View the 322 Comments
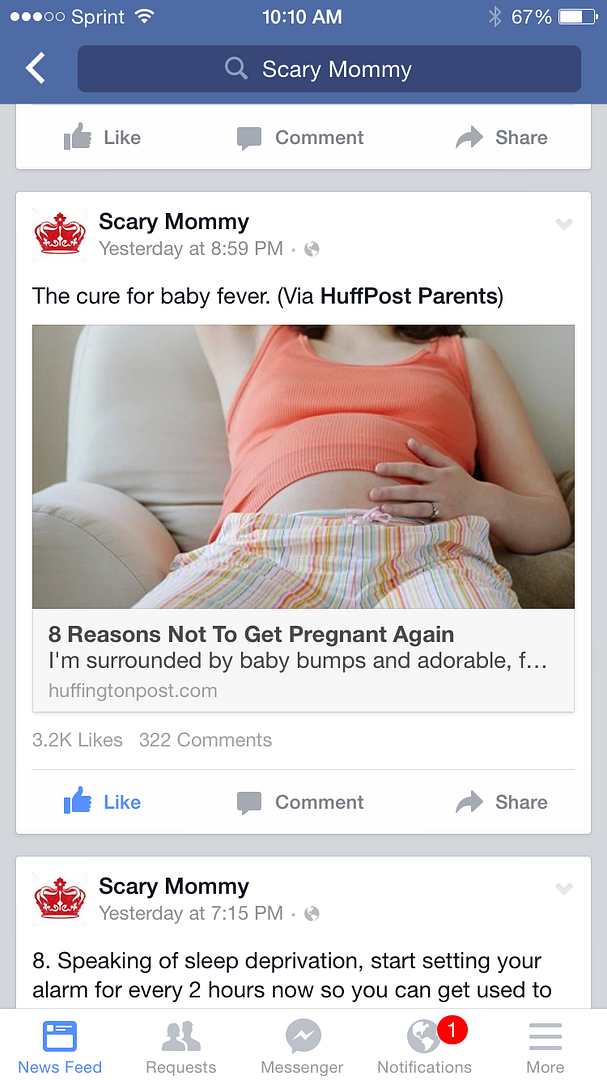This screenshot has height=1080, width=607. pyautogui.click(x=205, y=740)
